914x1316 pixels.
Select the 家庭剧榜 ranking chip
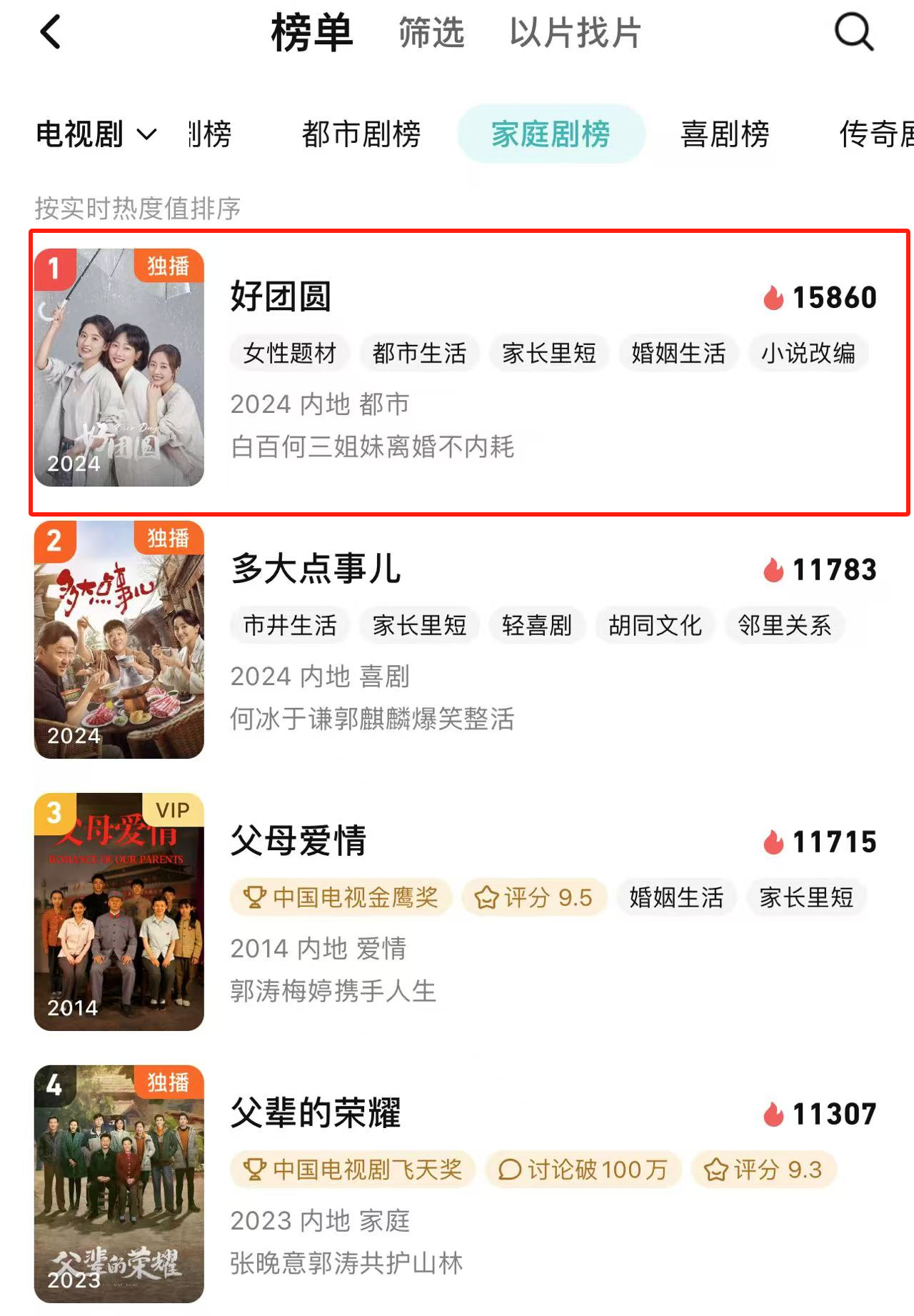point(551,134)
